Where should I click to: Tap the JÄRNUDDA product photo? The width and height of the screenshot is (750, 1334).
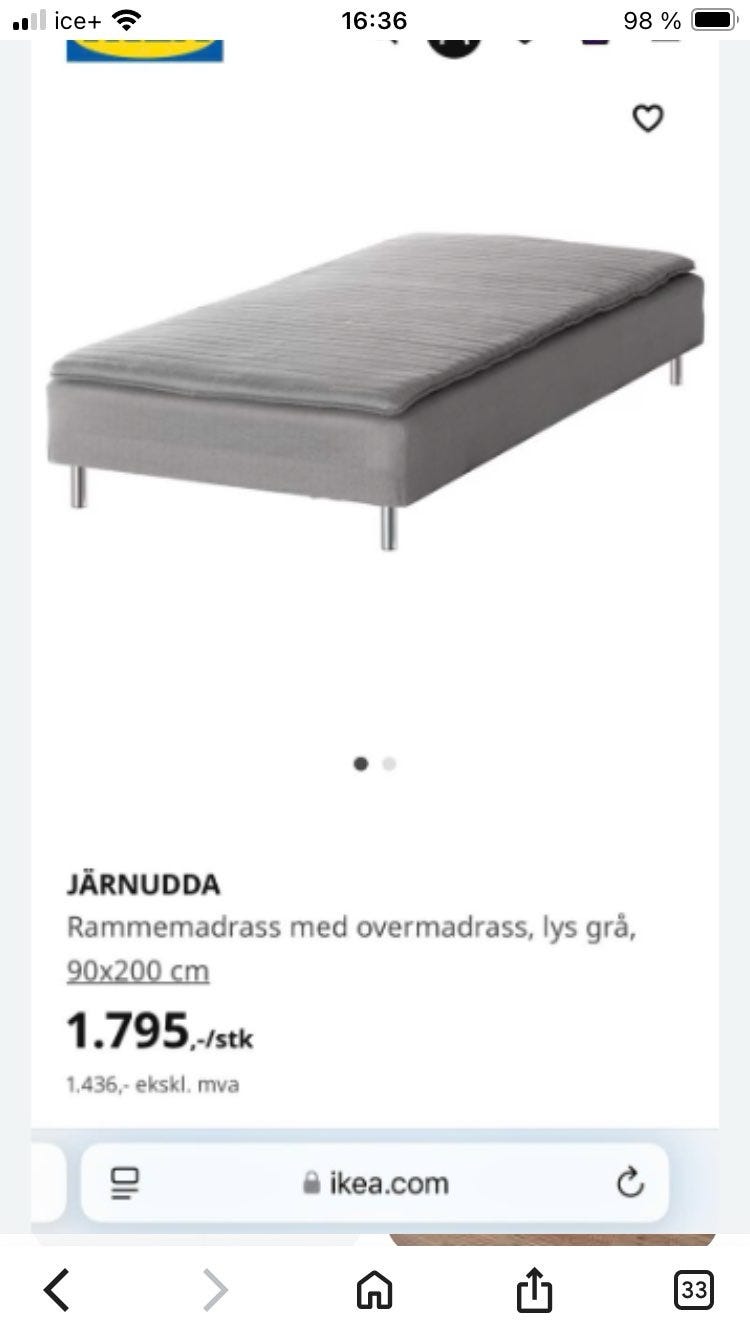pos(375,400)
